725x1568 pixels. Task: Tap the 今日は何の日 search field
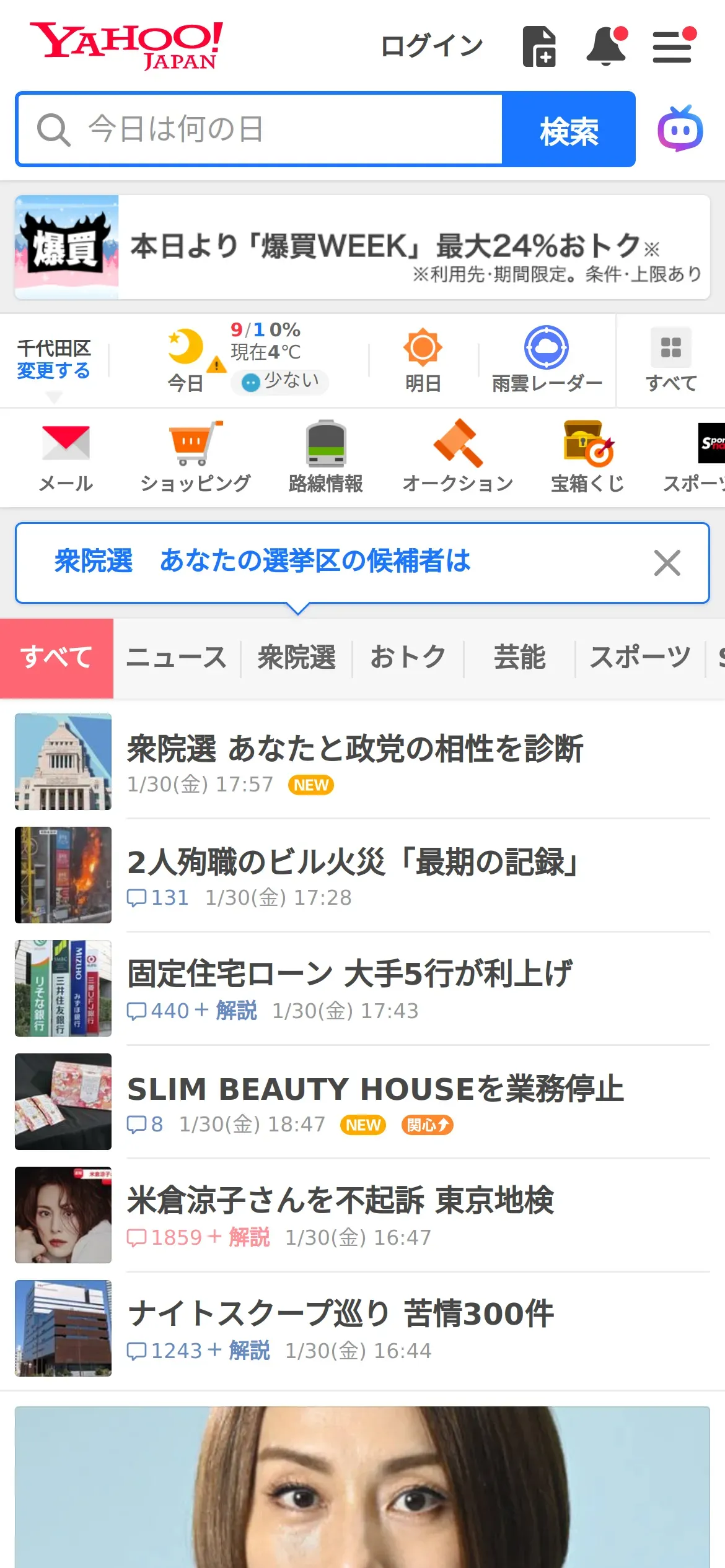pos(260,129)
